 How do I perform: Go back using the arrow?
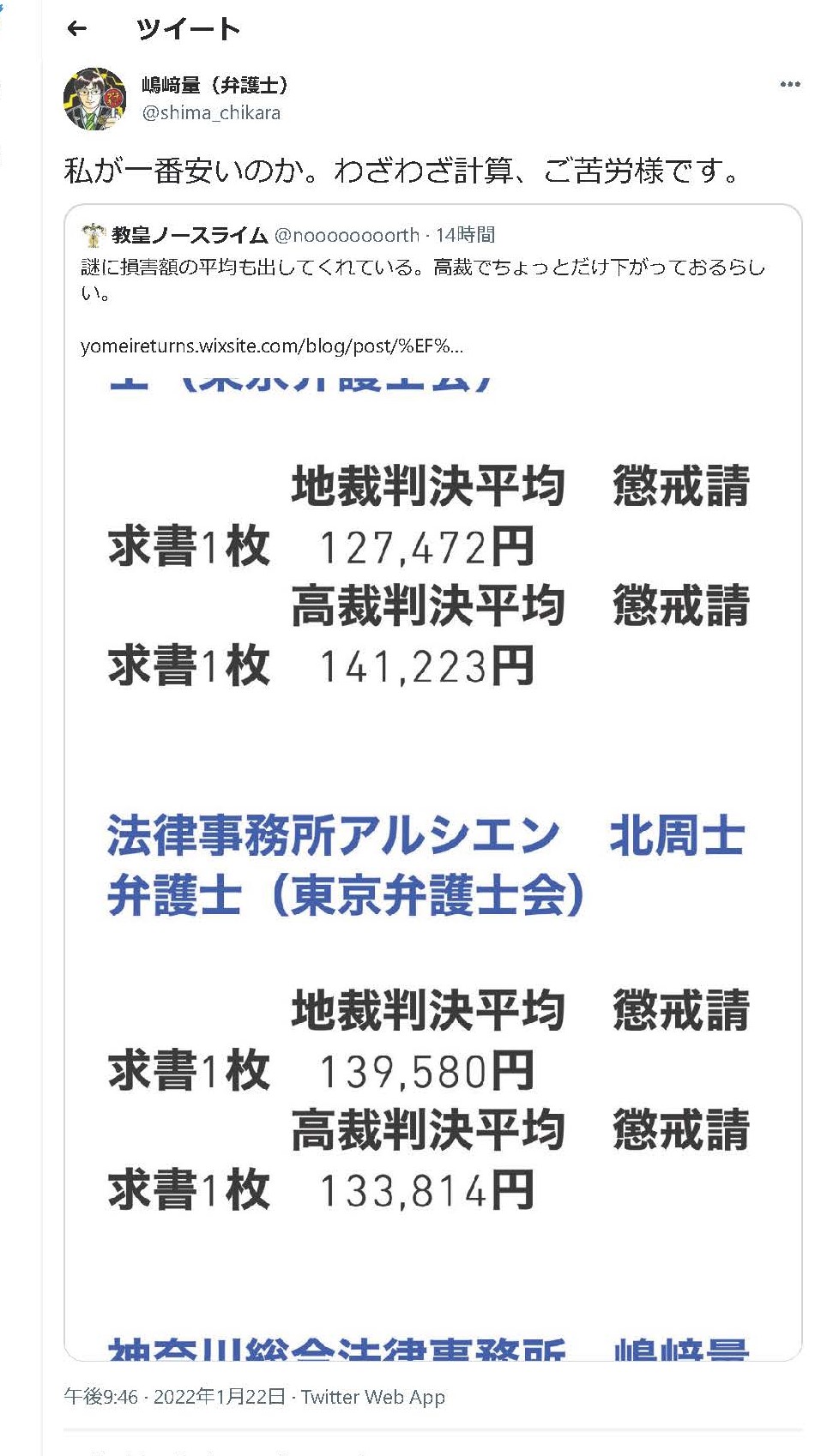click(77, 29)
